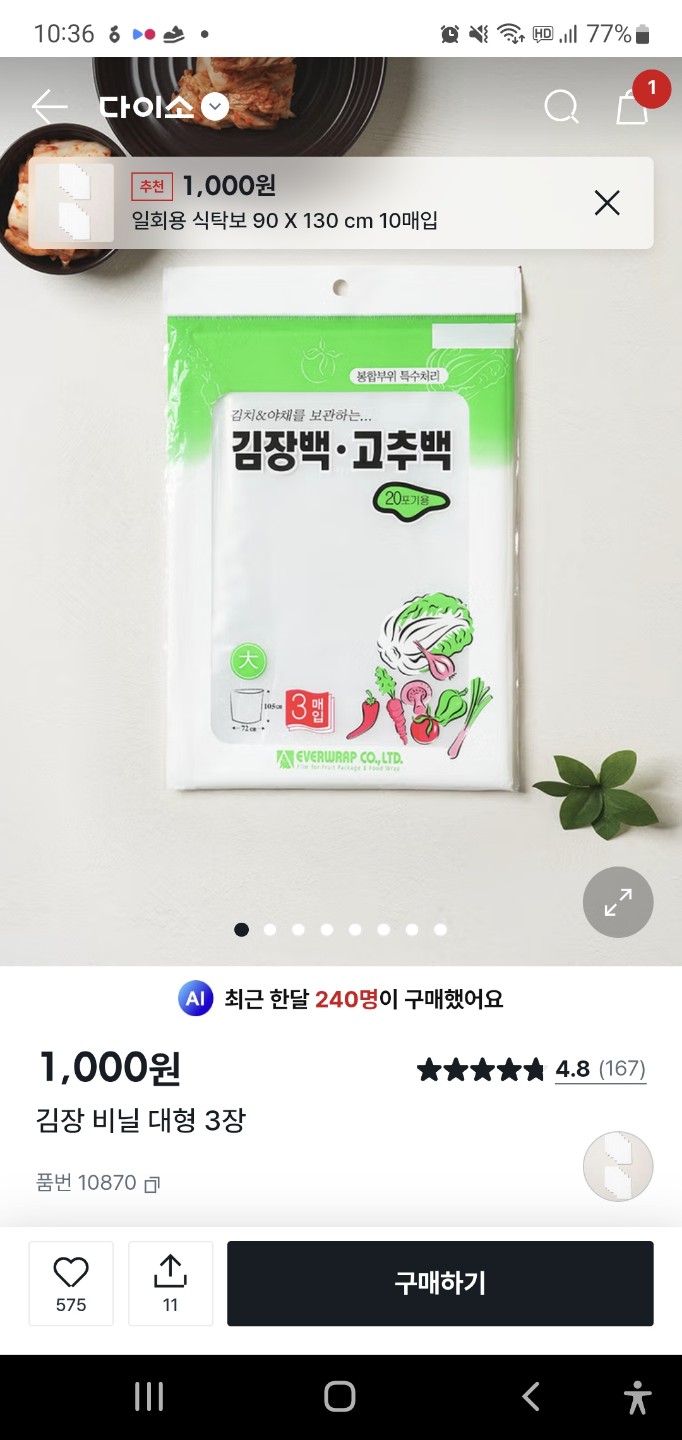Image resolution: width=682 pixels, height=1440 pixels.
Task: Share this product
Action: point(170,1283)
